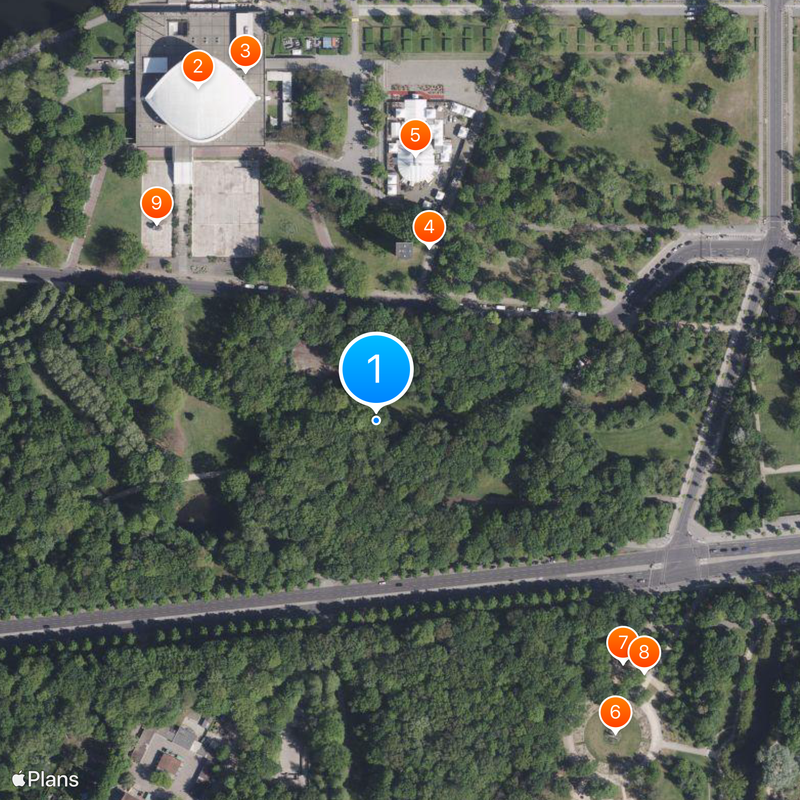The height and width of the screenshot is (800, 800).
Task: Select orange map pin number 4
Action: (429, 227)
